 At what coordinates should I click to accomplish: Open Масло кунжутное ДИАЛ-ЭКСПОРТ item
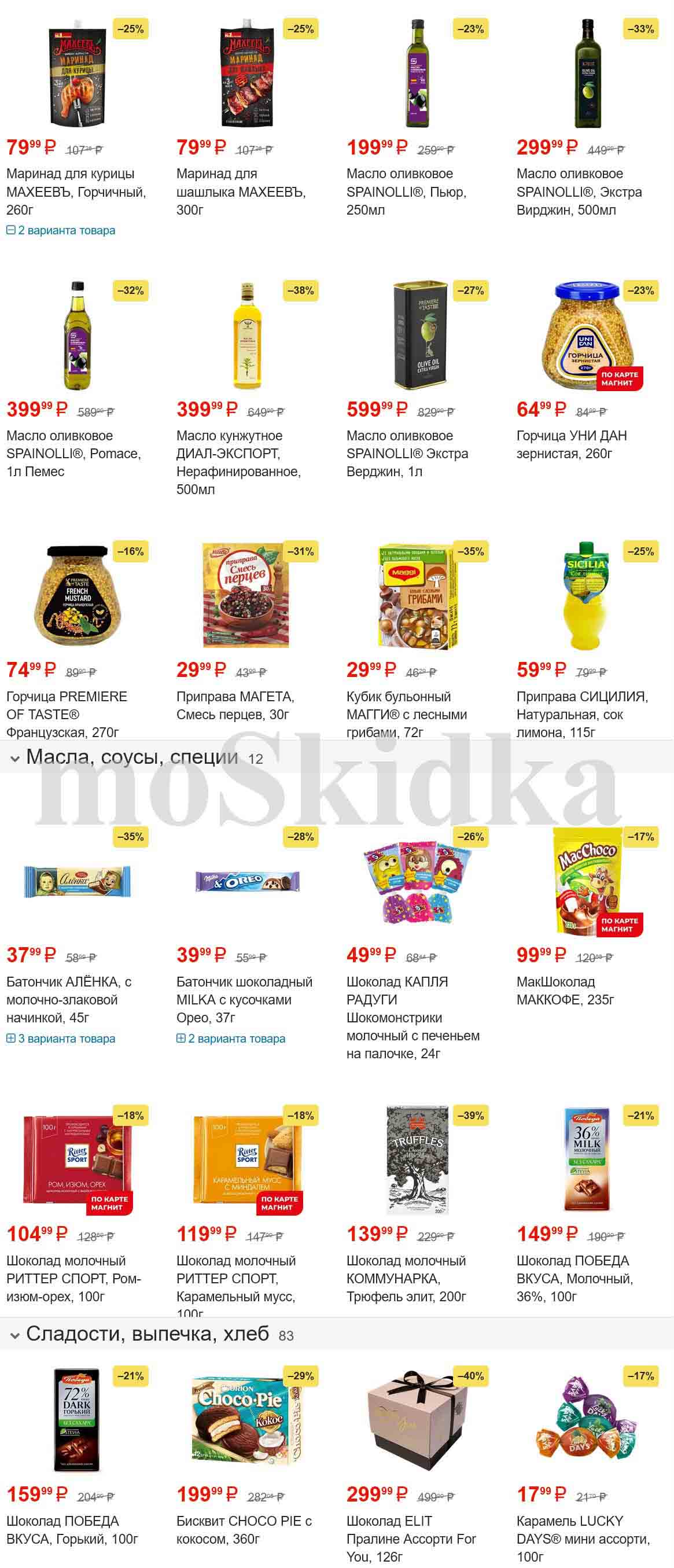point(238,462)
